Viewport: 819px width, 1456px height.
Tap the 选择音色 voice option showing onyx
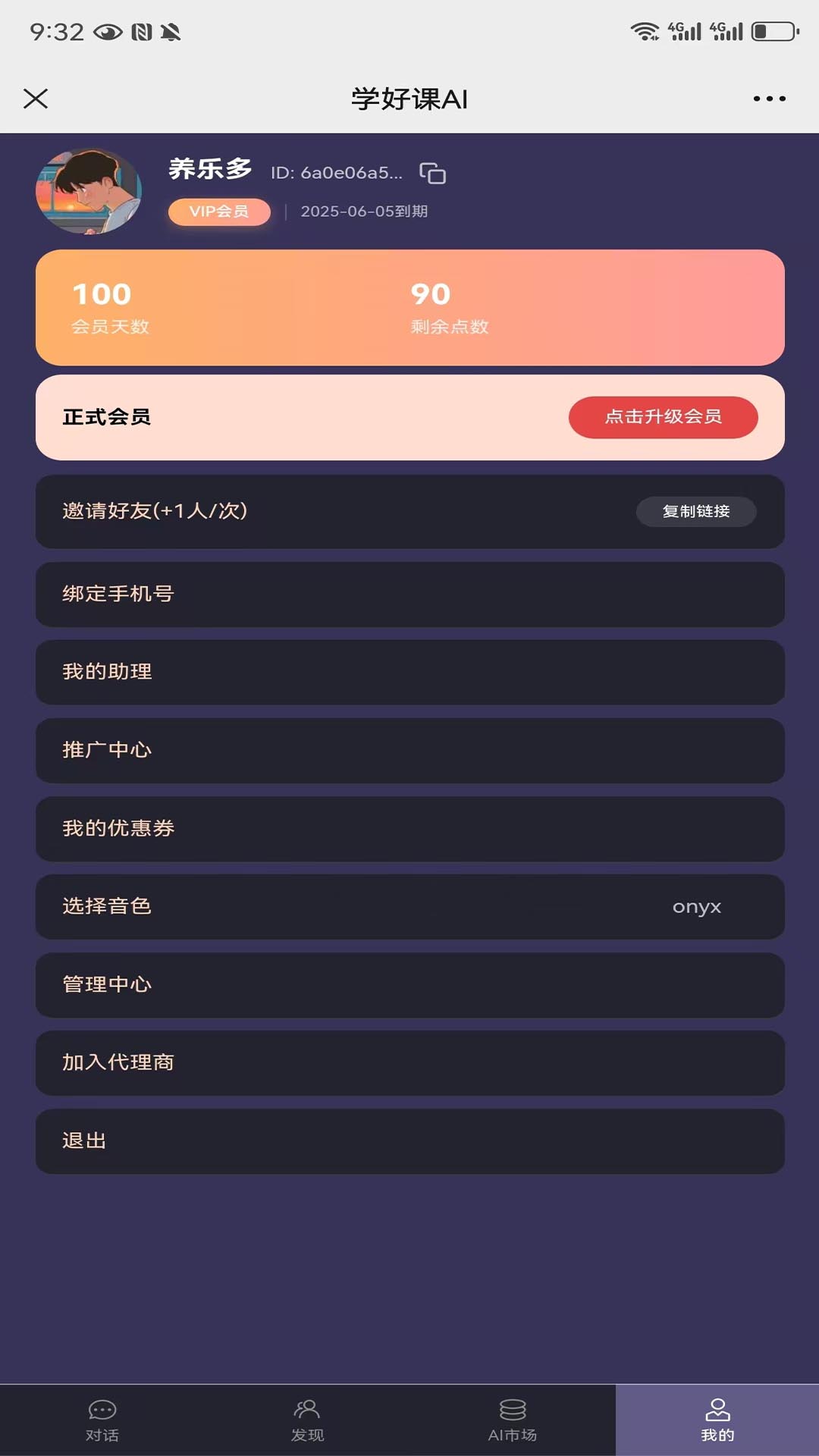click(409, 907)
